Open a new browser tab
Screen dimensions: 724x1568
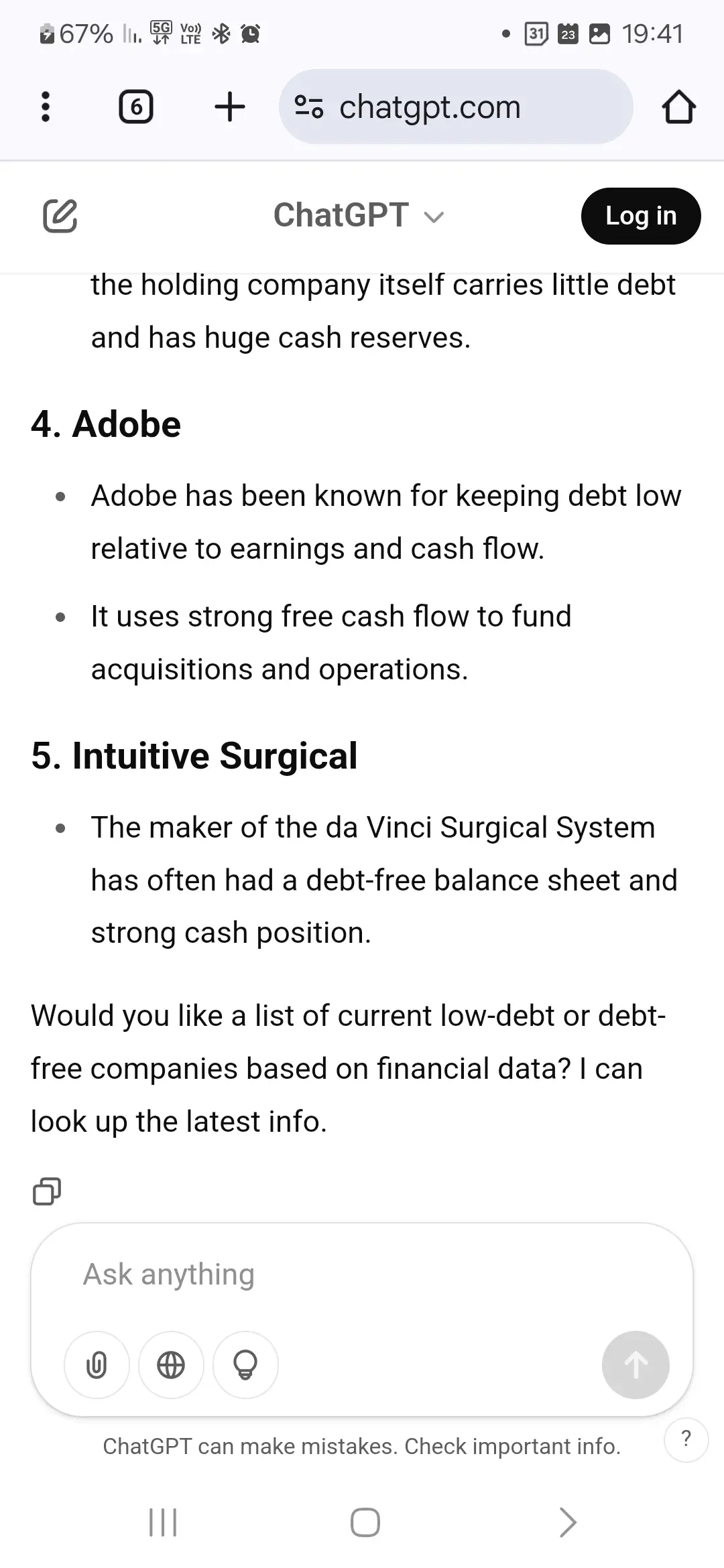coord(229,107)
